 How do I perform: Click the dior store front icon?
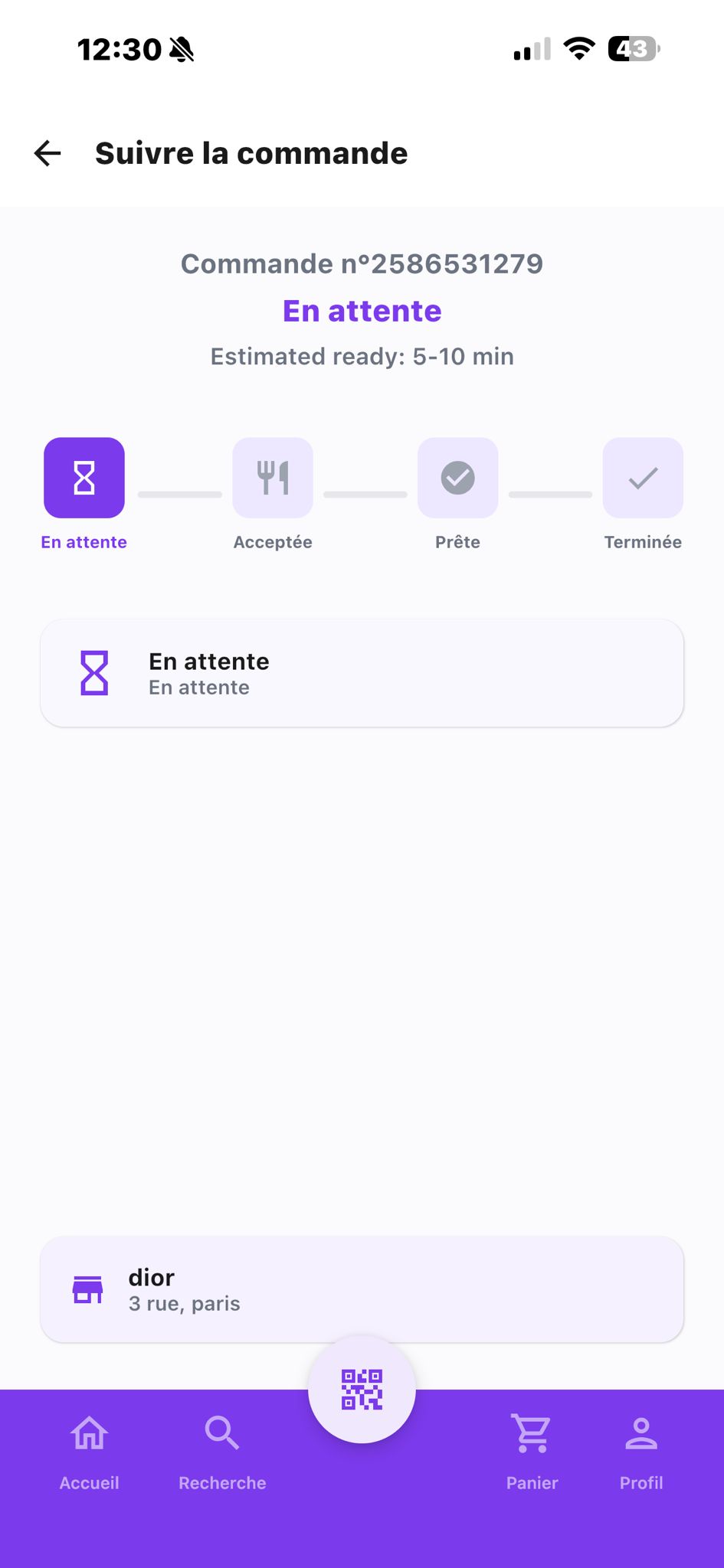click(87, 1289)
